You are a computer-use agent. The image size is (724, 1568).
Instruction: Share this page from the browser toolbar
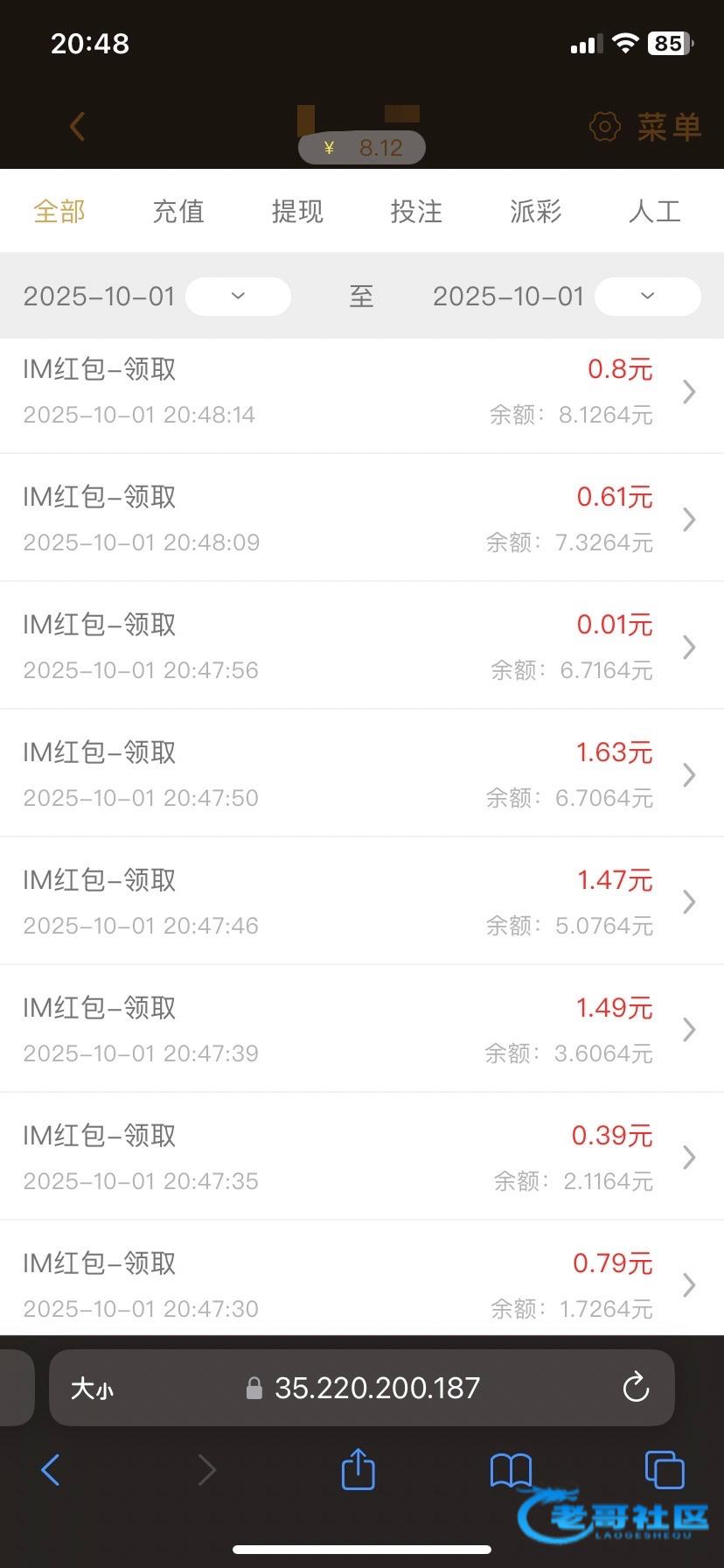pyautogui.click(x=358, y=1469)
